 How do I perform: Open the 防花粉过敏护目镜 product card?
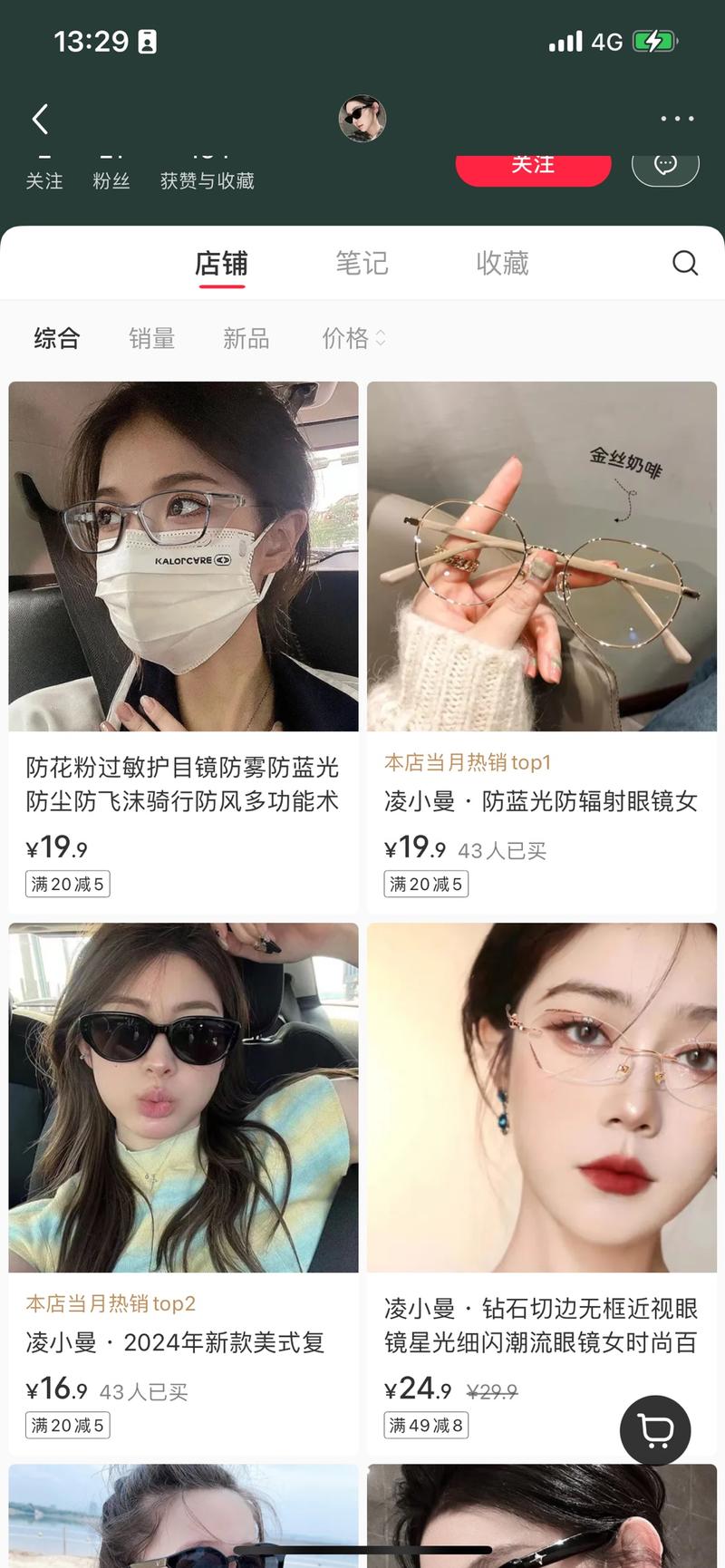(x=183, y=634)
